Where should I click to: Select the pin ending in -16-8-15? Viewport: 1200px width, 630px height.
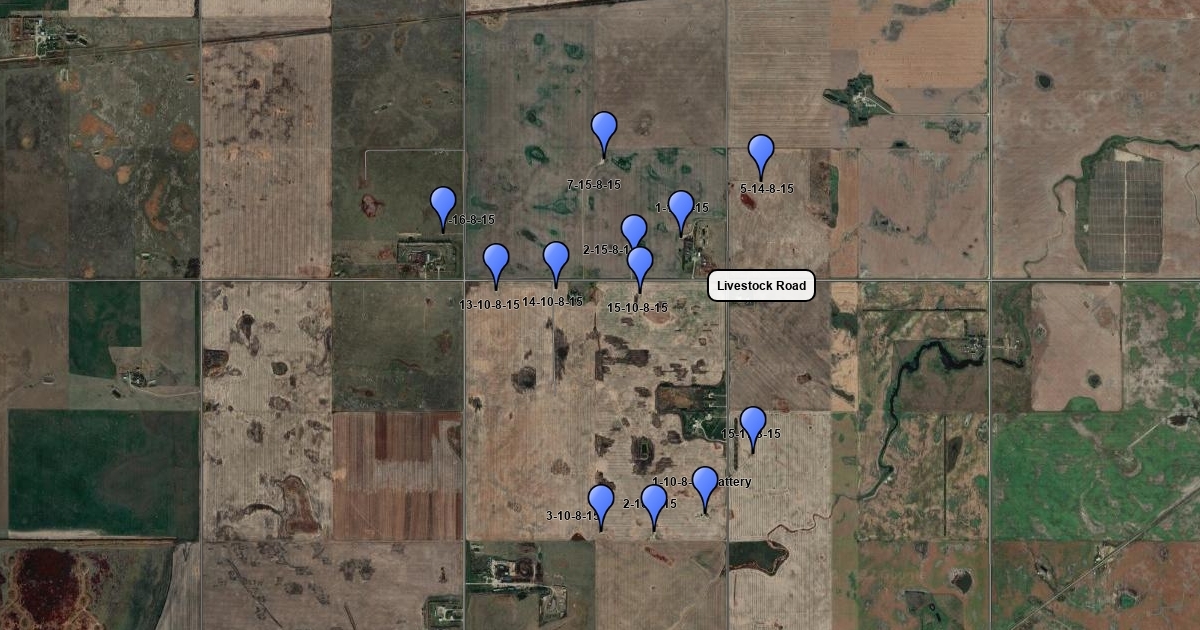443,206
